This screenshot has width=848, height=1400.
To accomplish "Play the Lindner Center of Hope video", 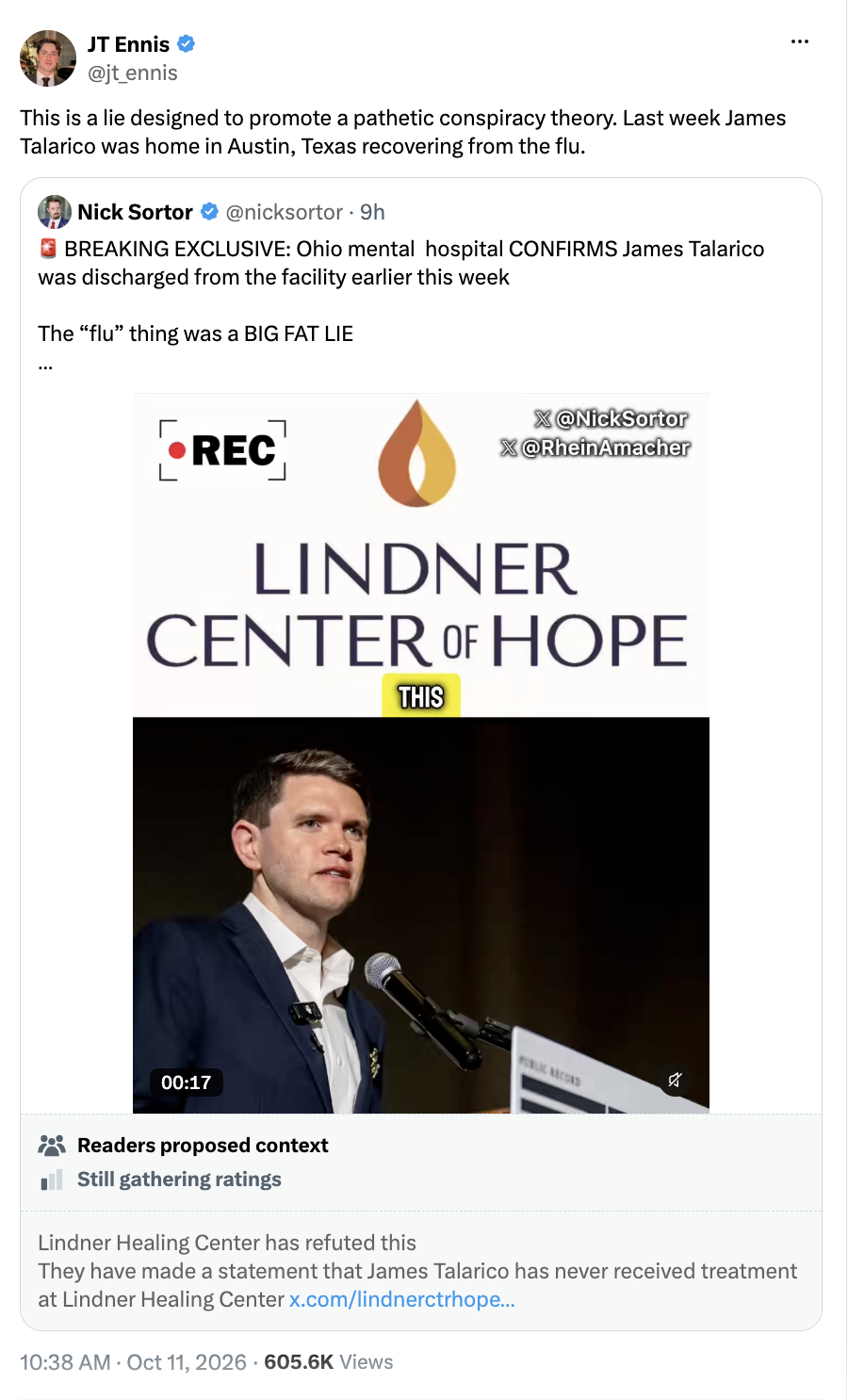I will (x=421, y=753).
